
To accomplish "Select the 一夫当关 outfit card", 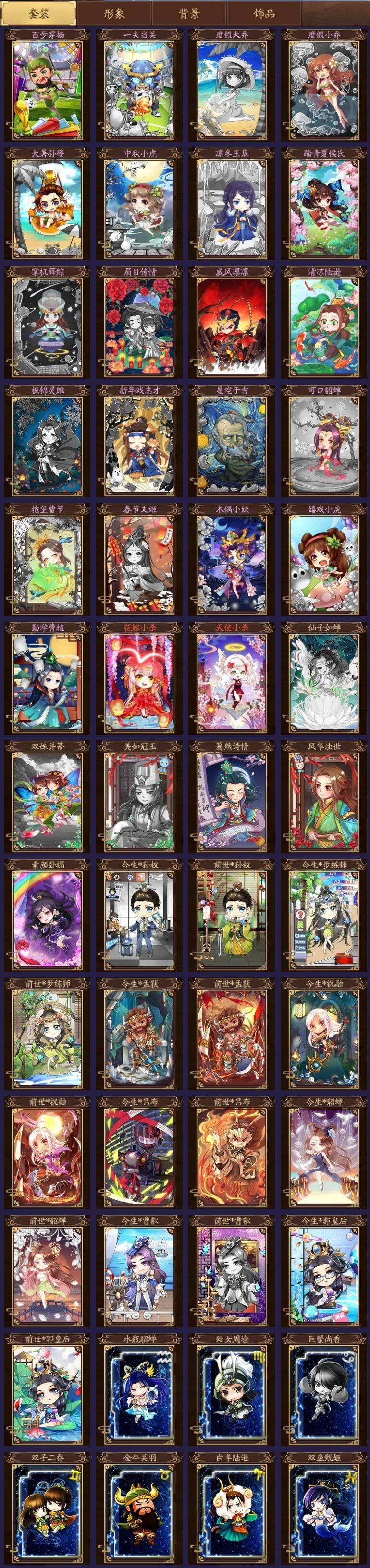I will (139, 89).
